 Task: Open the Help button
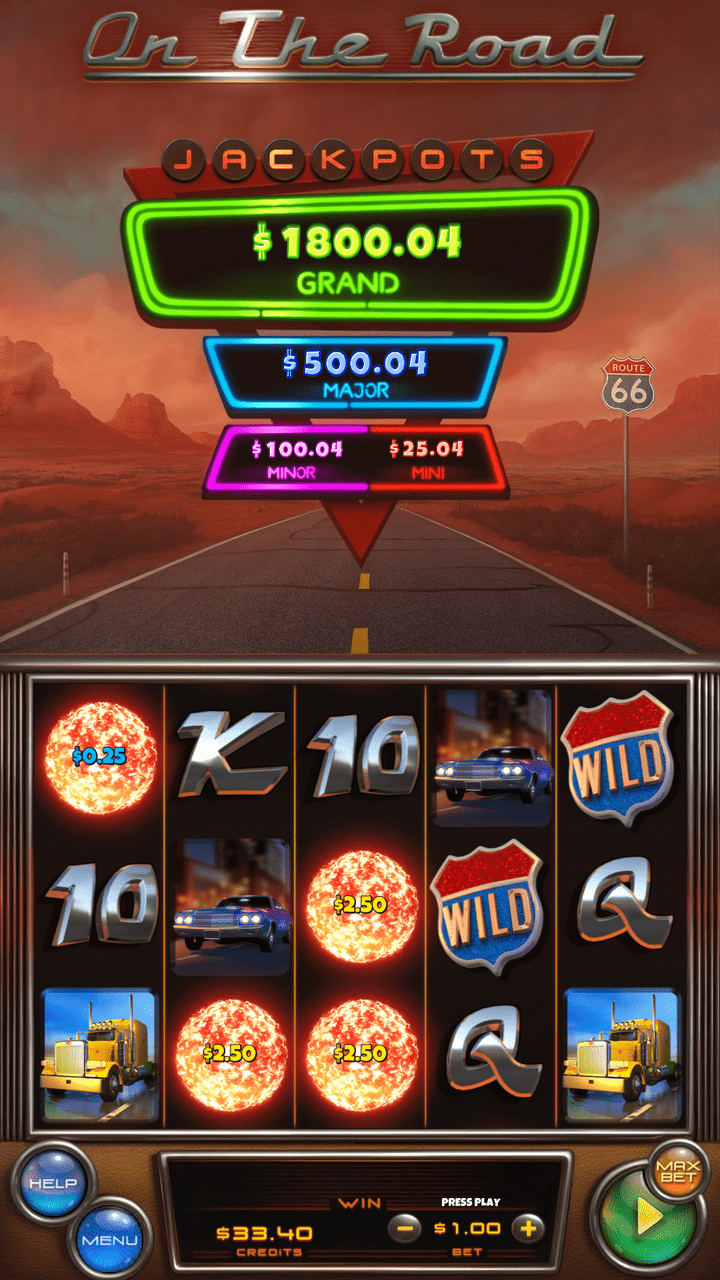point(52,1183)
